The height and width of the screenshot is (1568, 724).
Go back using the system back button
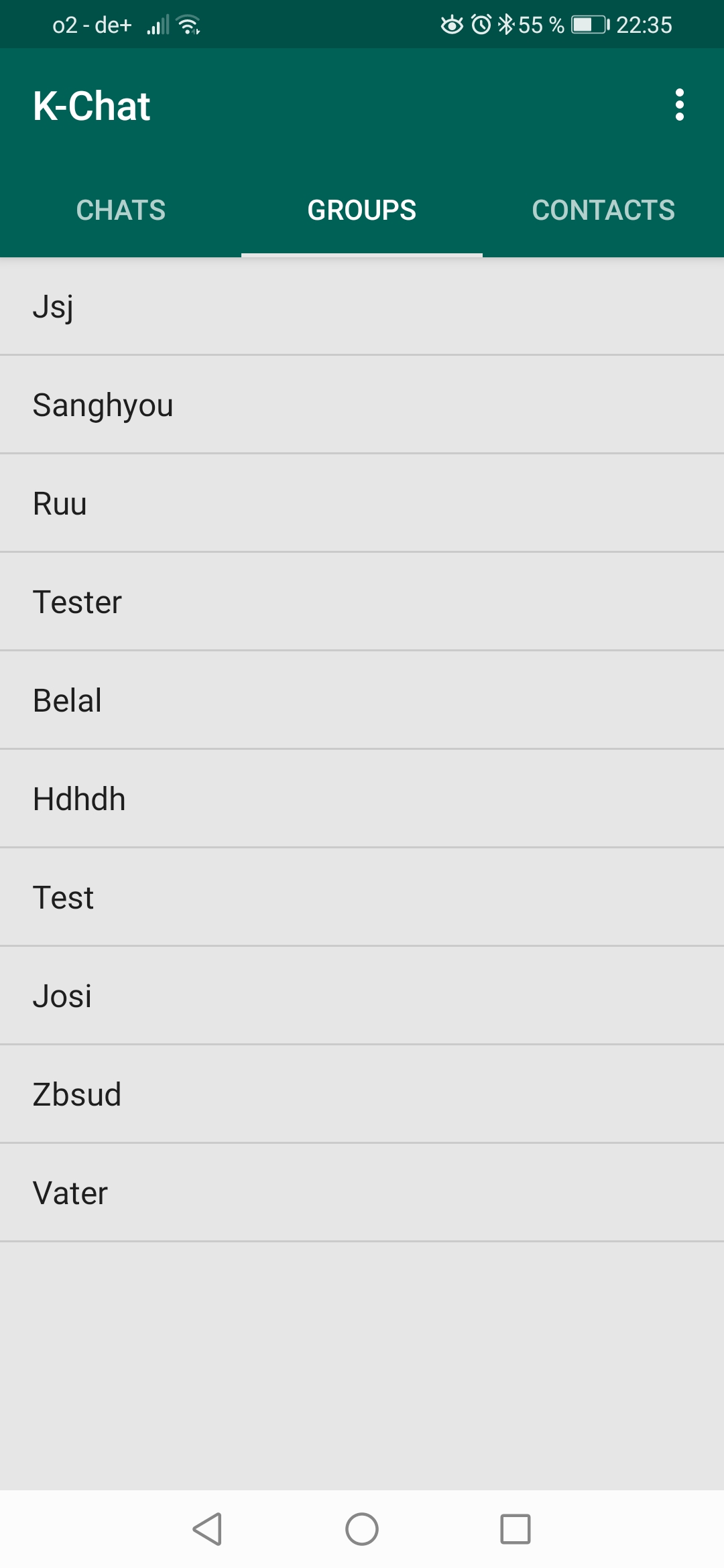tap(207, 1529)
